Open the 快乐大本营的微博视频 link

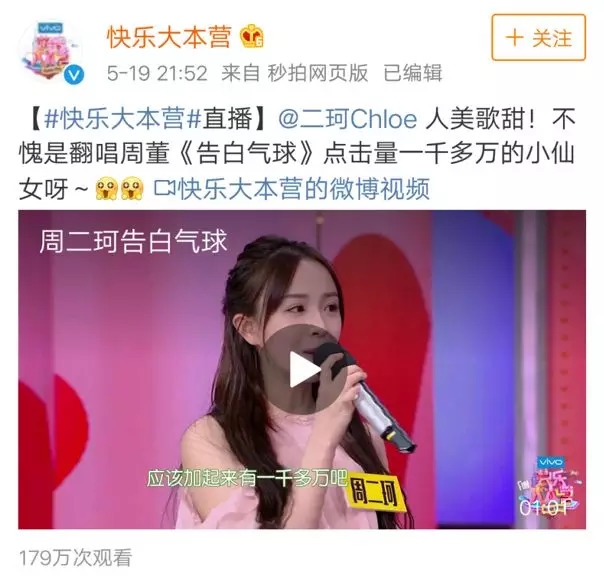(x=303, y=188)
